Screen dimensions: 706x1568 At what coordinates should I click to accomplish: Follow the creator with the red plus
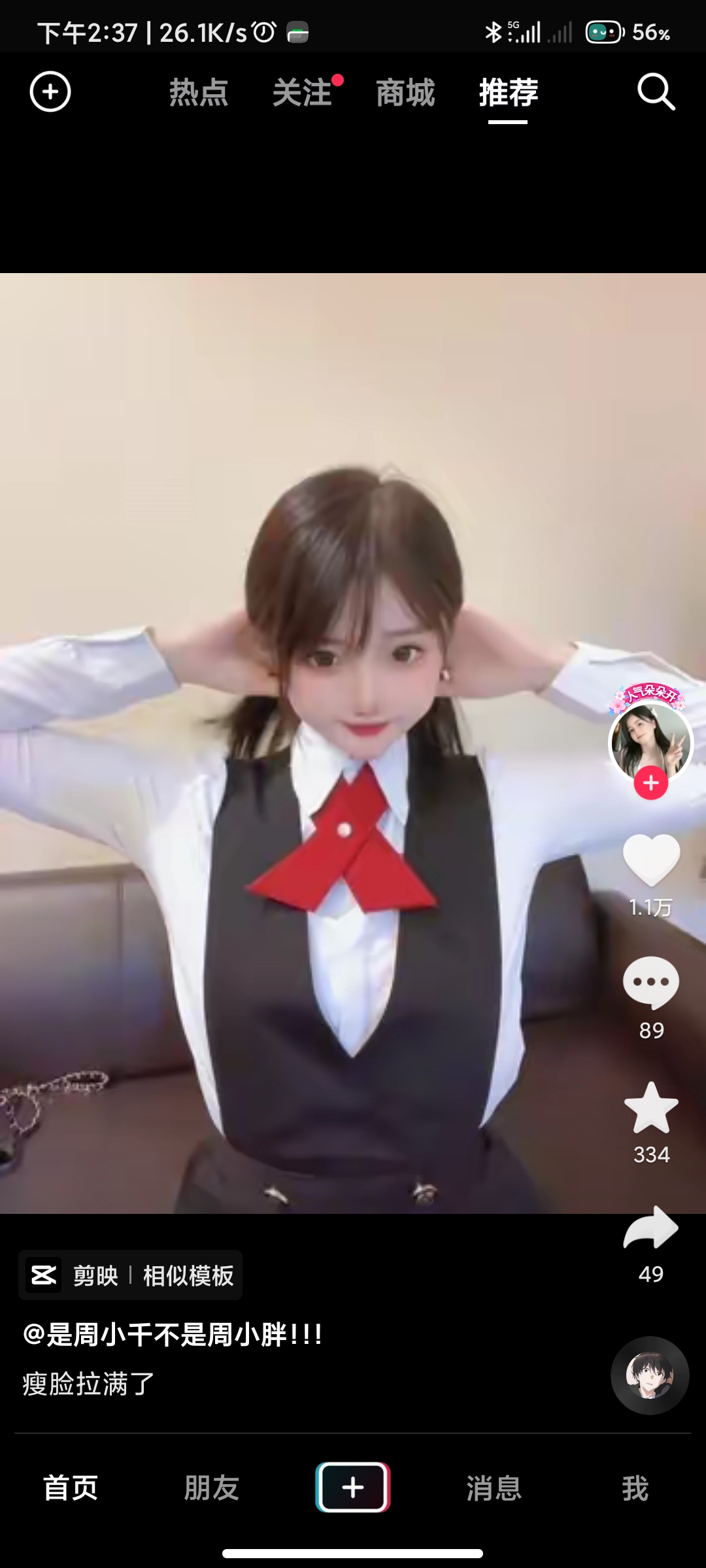(x=650, y=783)
